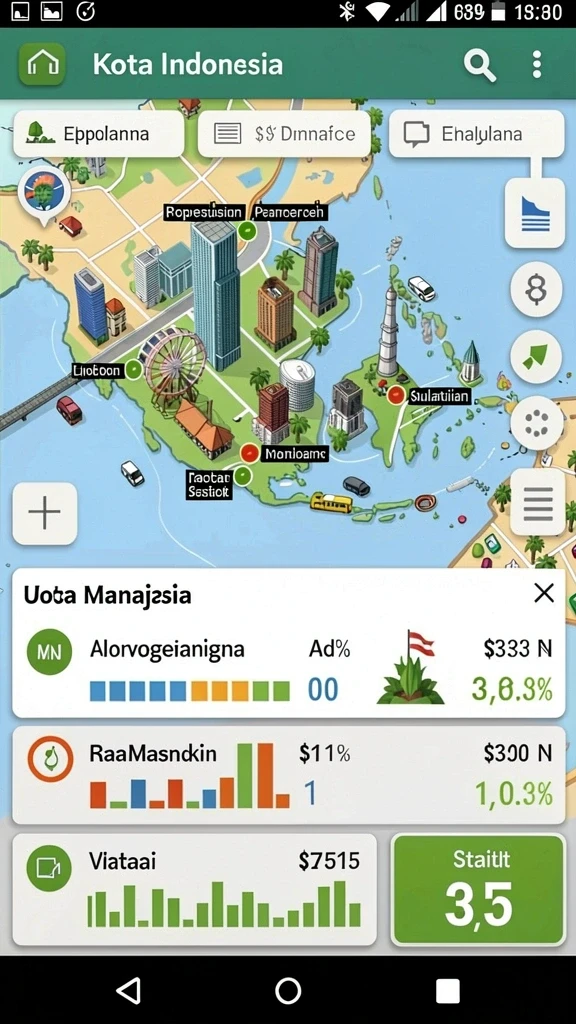This screenshot has width=576, height=1024.
Task: Tap the round button marked 8
Action: pos(536,290)
